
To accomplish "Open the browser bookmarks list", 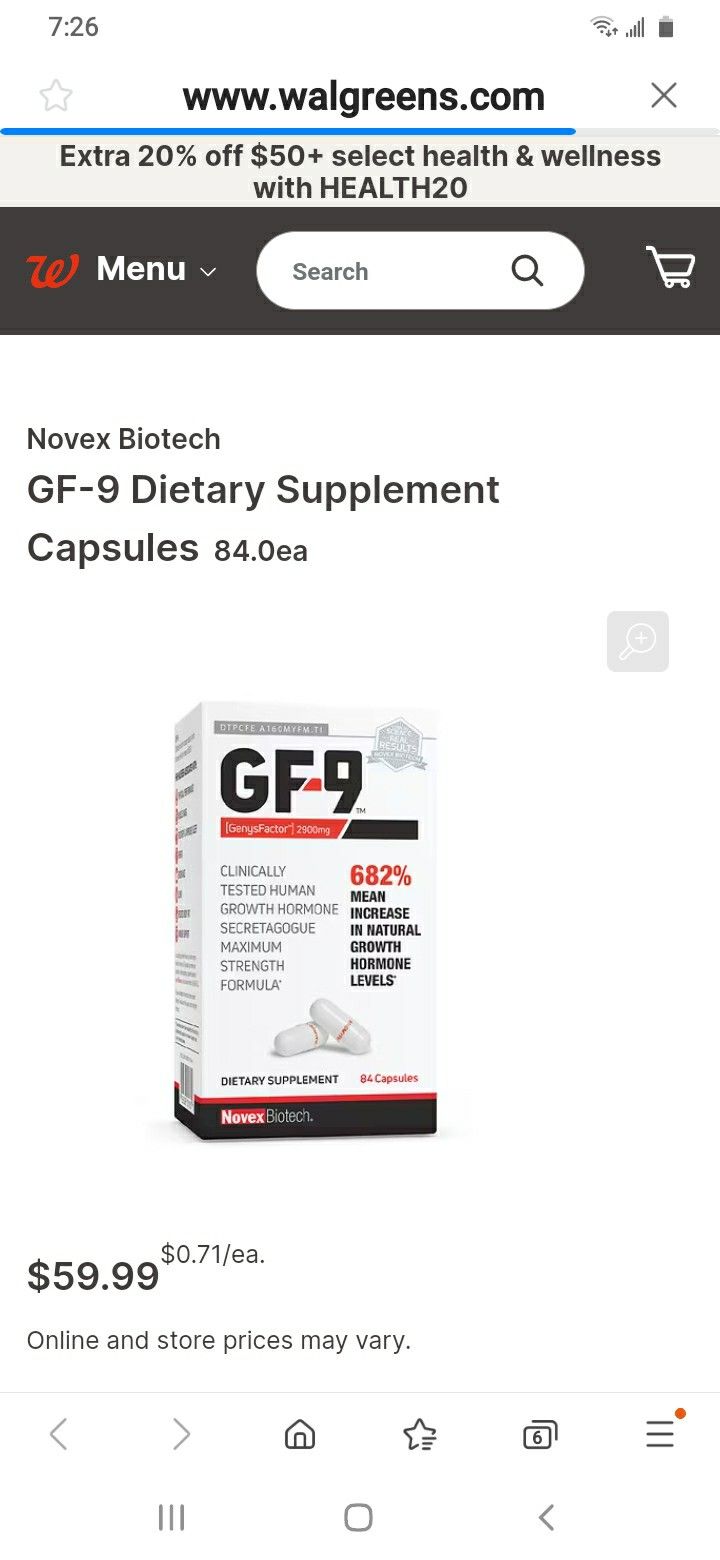I will click(420, 1435).
